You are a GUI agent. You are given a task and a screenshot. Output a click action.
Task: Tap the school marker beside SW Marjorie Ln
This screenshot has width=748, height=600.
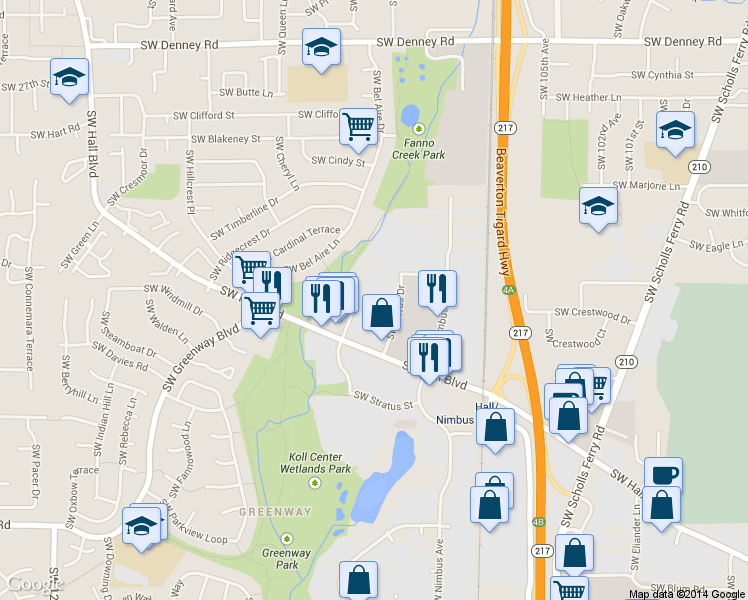[598, 206]
